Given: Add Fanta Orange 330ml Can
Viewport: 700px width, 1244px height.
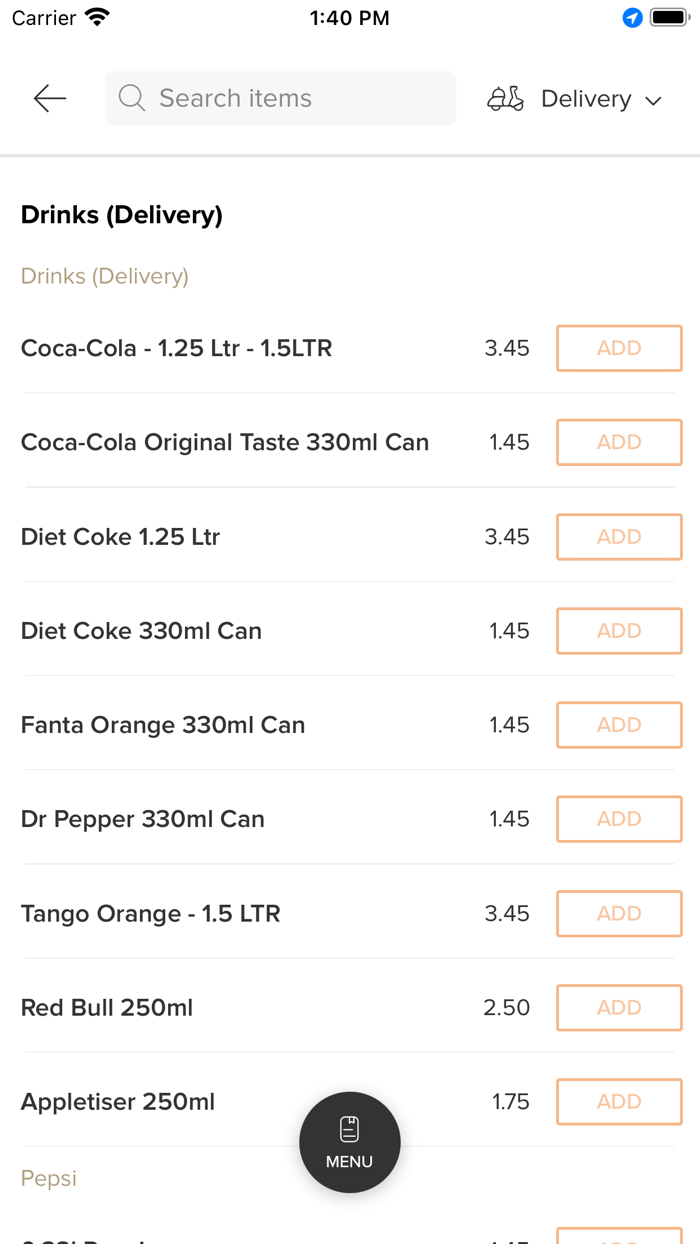Looking at the screenshot, I should (x=619, y=725).
